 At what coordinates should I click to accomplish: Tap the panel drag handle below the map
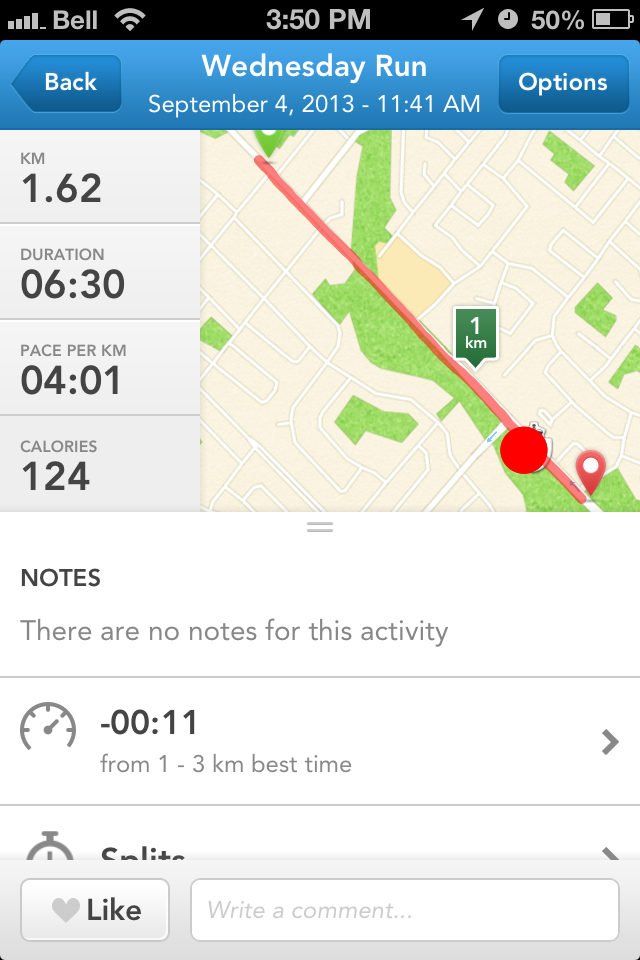point(320,526)
